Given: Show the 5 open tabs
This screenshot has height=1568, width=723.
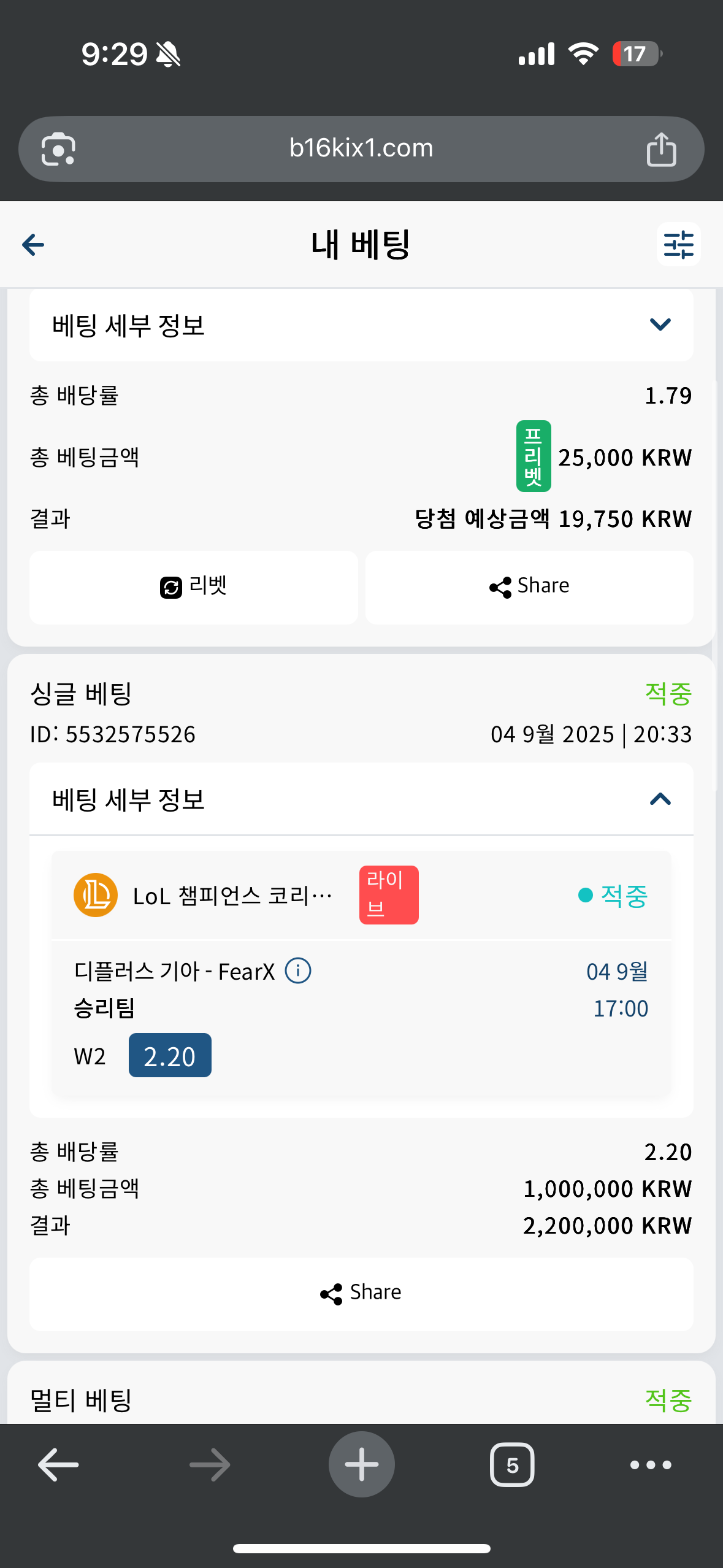Looking at the screenshot, I should pyautogui.click(x=512, y=1465).
